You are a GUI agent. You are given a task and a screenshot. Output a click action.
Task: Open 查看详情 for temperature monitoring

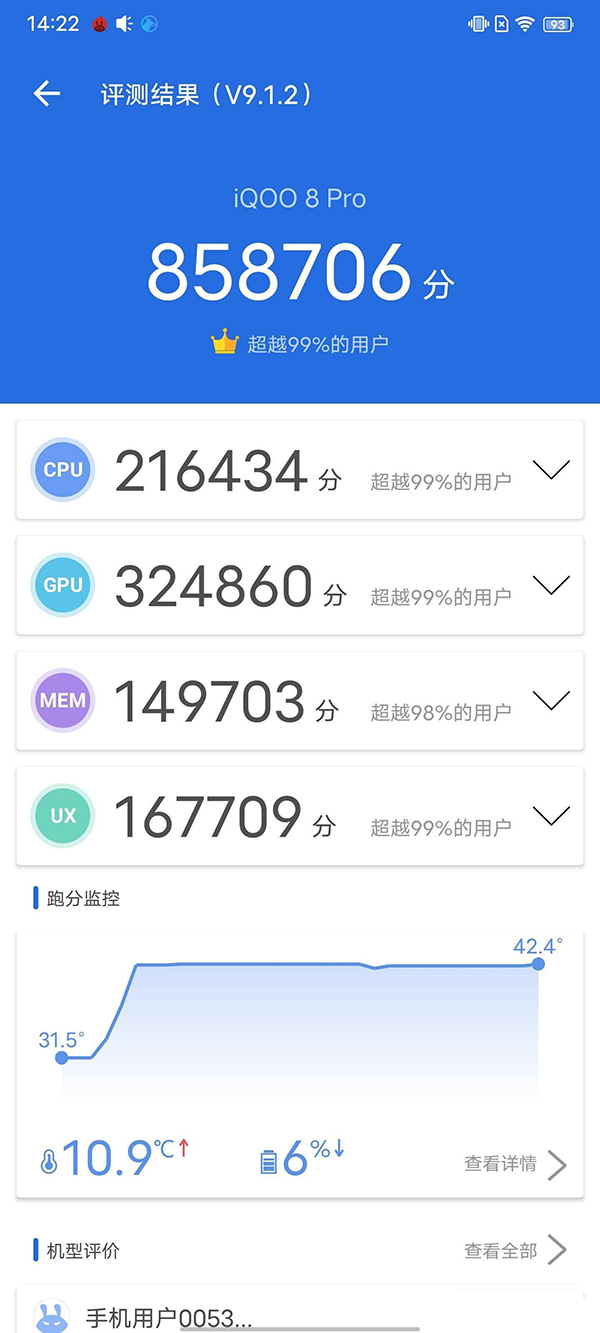[515, 1164]
